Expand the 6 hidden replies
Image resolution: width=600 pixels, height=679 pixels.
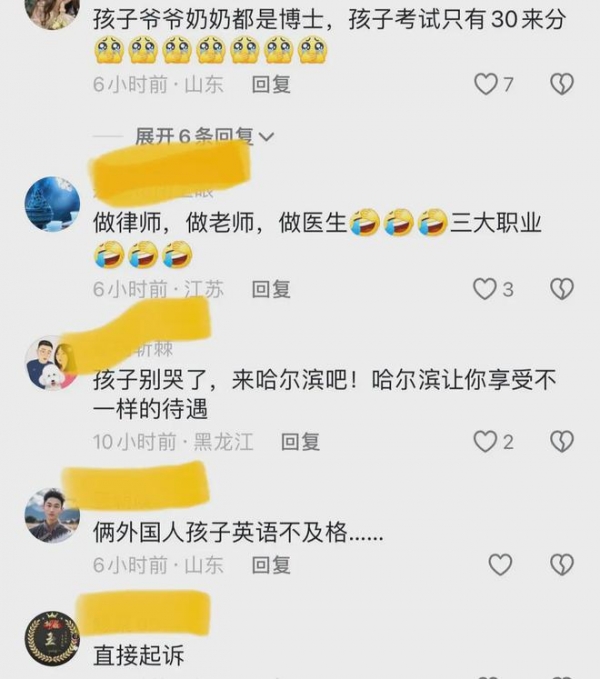click(205, 136)
